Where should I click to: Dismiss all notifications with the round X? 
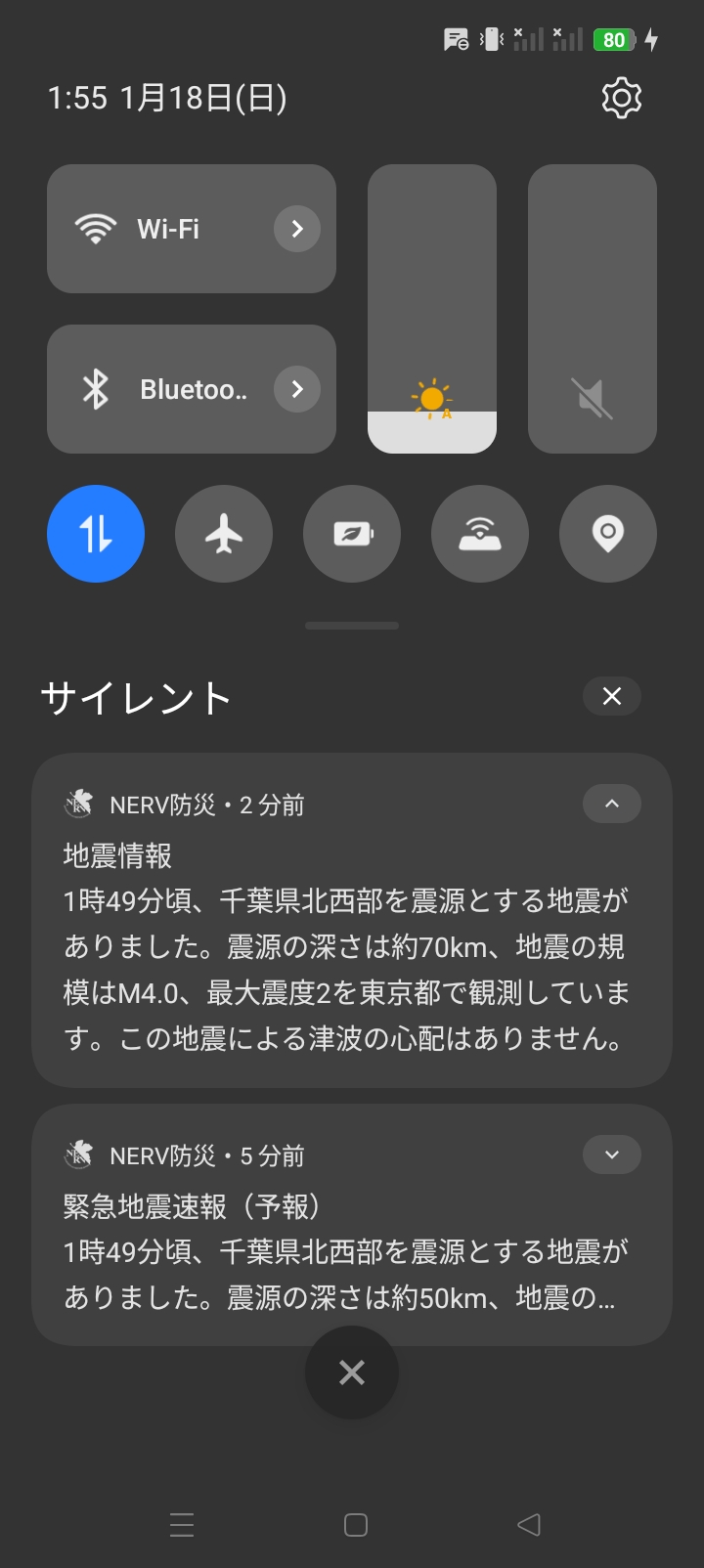pos(352,1372)
